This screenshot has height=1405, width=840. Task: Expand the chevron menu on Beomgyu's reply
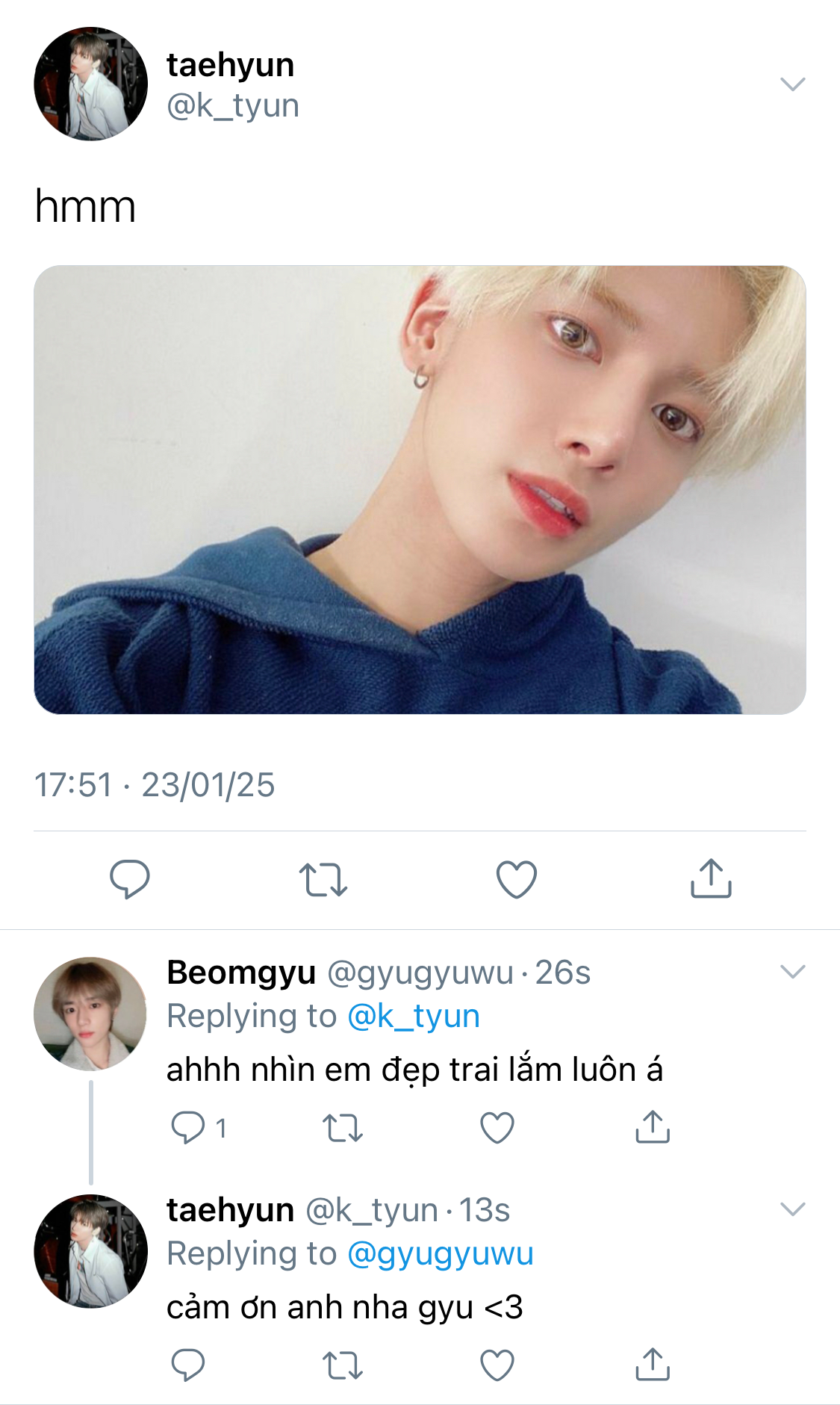(x=792, y=971)
